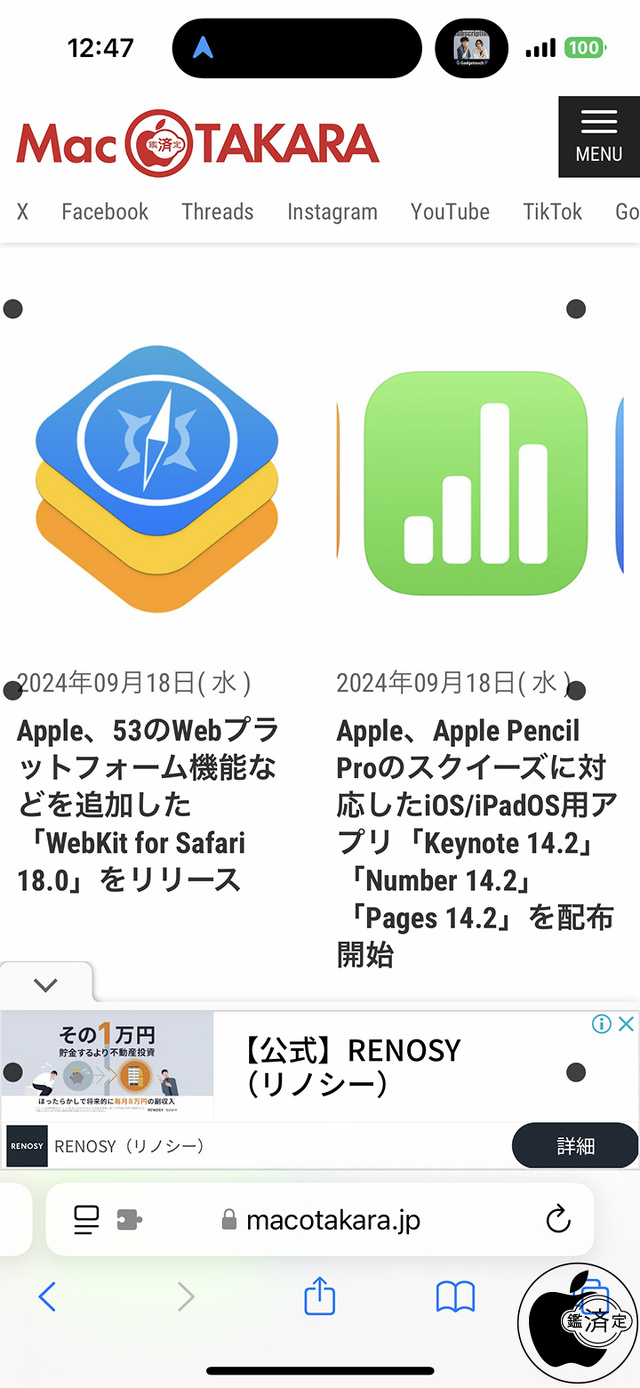This screenshot has height=1388, width=640.
Task: Open Safari bookmarks
Action: 455,1297
